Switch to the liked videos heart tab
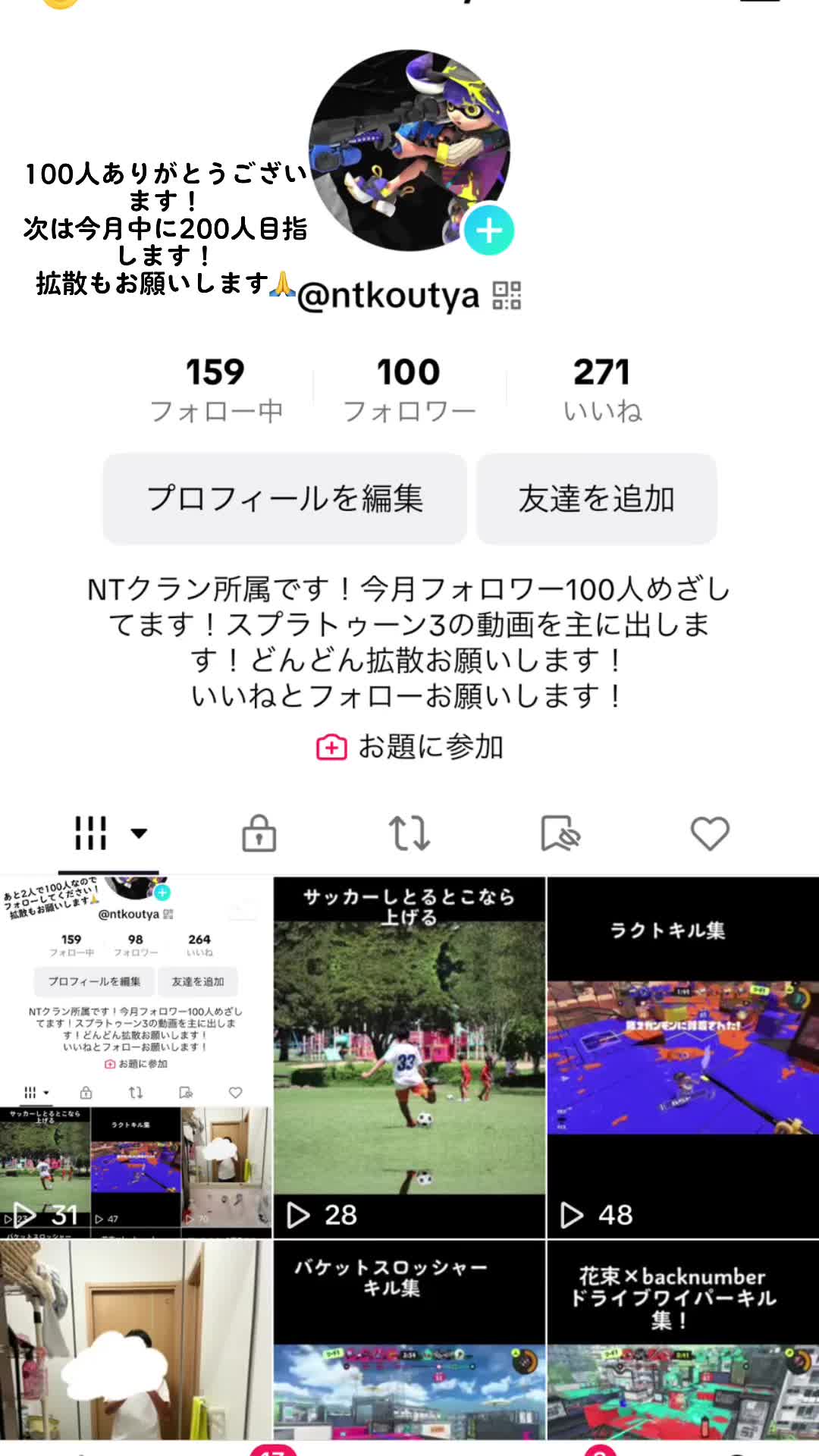The width and height of the screenshot is (819, 1456). 710,833
